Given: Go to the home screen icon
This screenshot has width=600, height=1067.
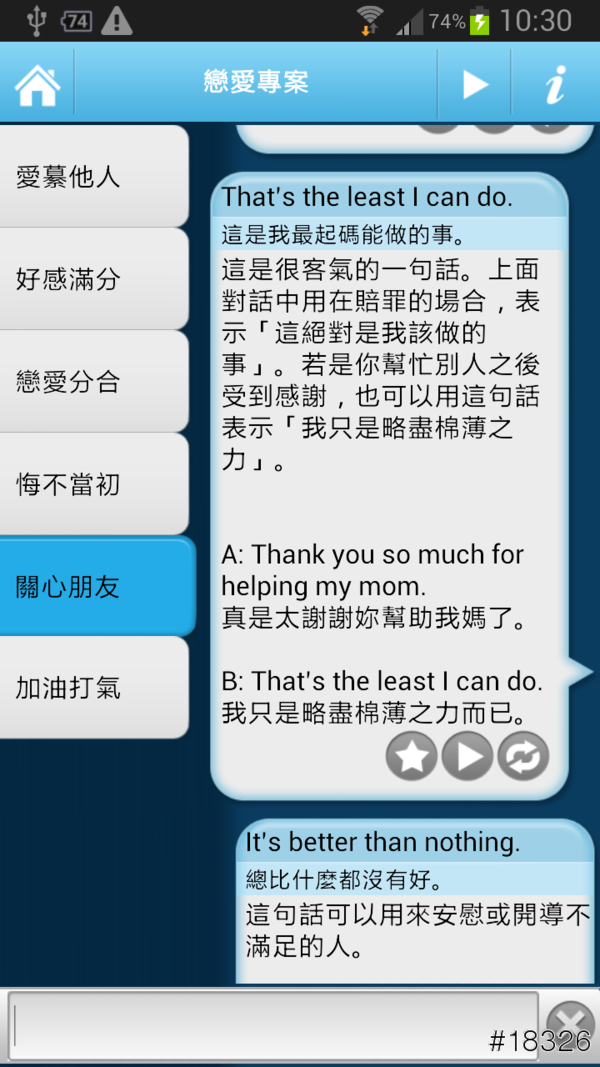Looking at the screenshot, I should tap(37, 84).
